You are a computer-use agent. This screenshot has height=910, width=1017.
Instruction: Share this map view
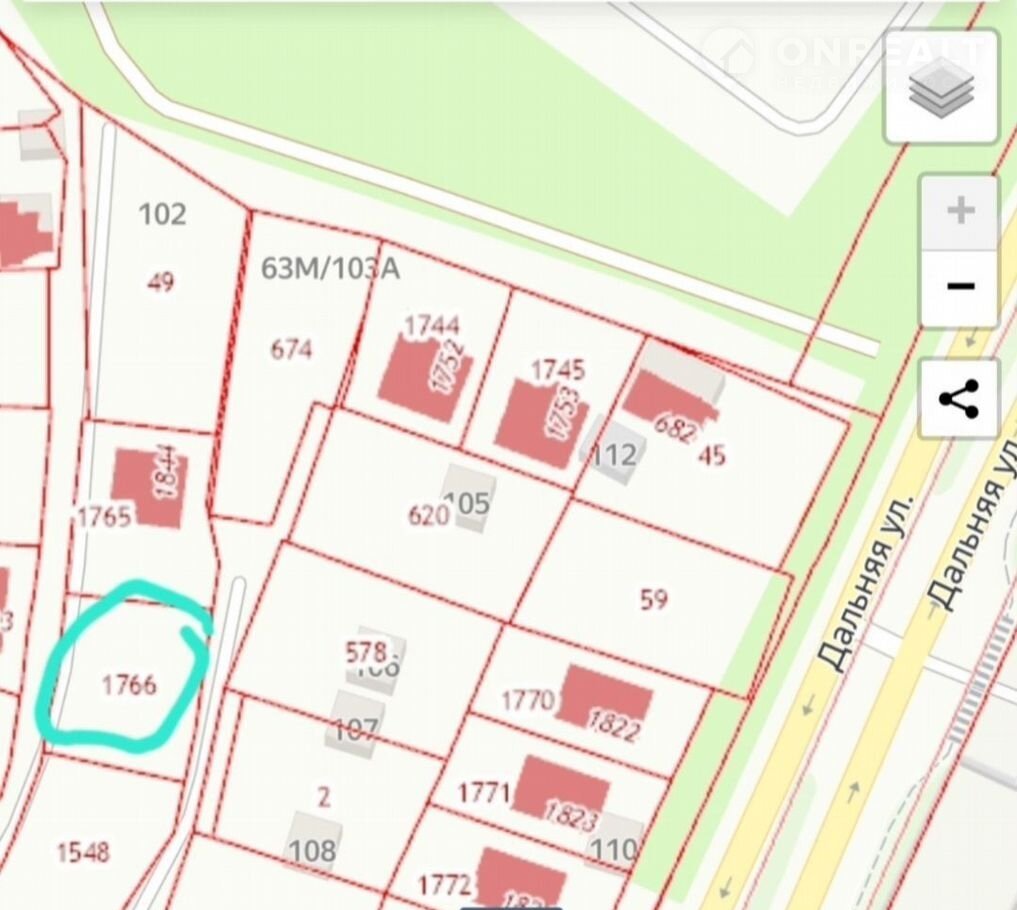[959, 399]
